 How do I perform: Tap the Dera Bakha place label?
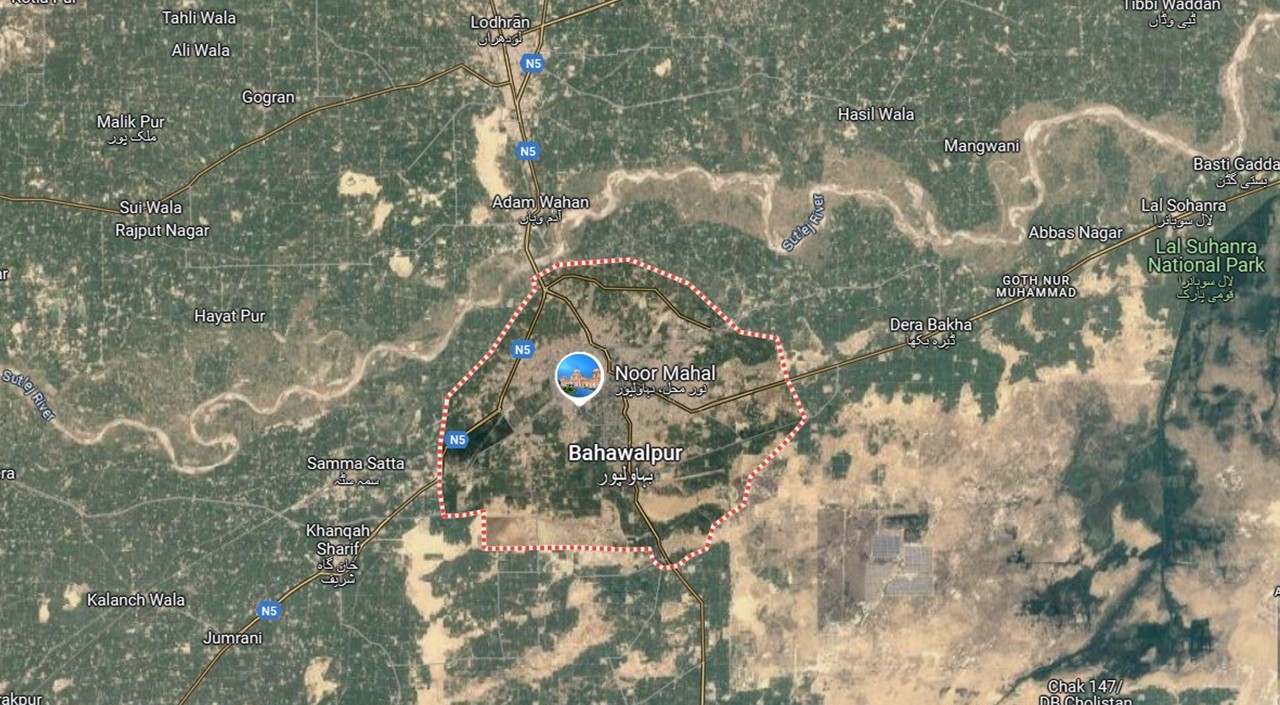tap(930, 325)
